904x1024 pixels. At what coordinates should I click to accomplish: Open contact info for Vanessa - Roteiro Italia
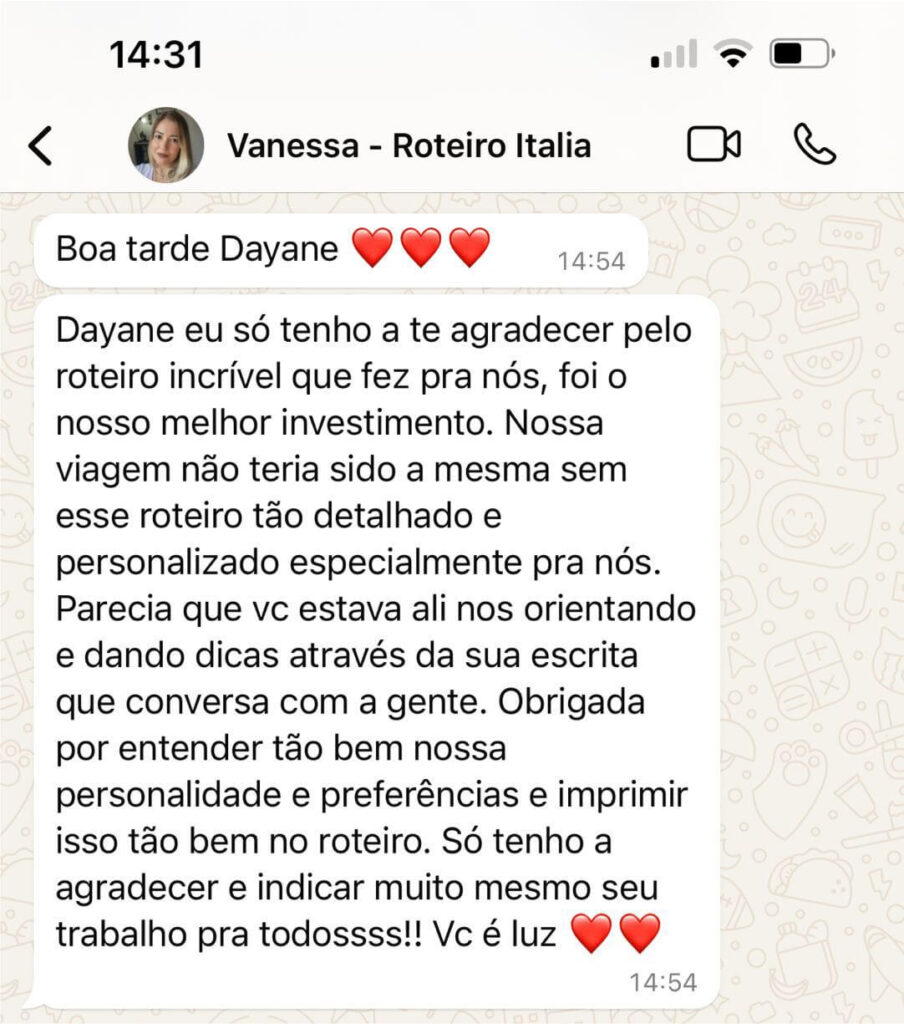(408, 146)
